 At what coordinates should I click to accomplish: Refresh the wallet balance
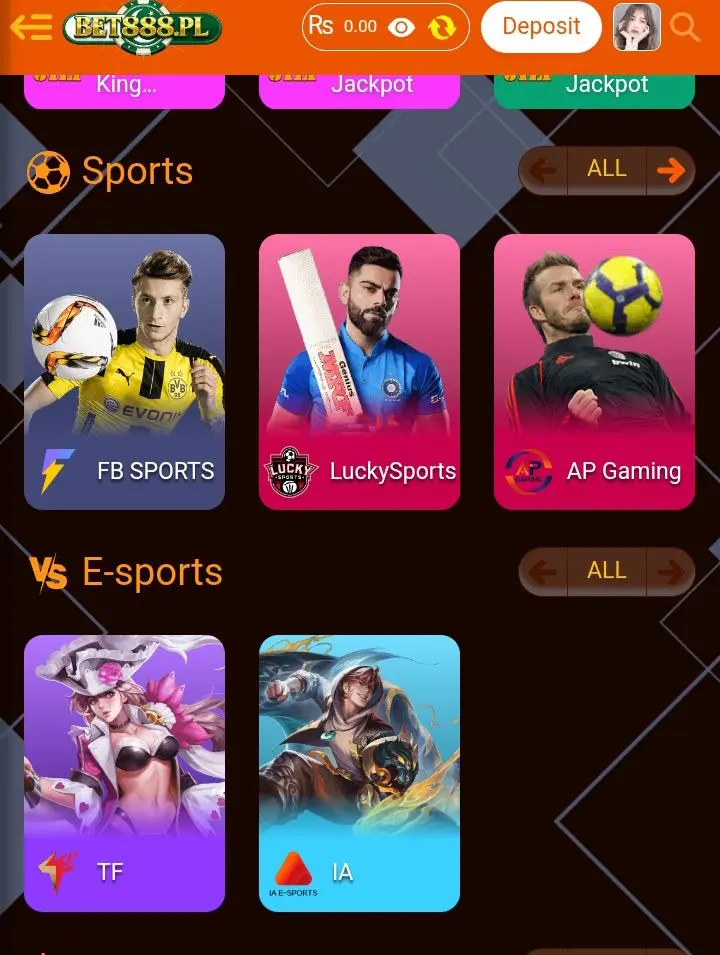441,28
